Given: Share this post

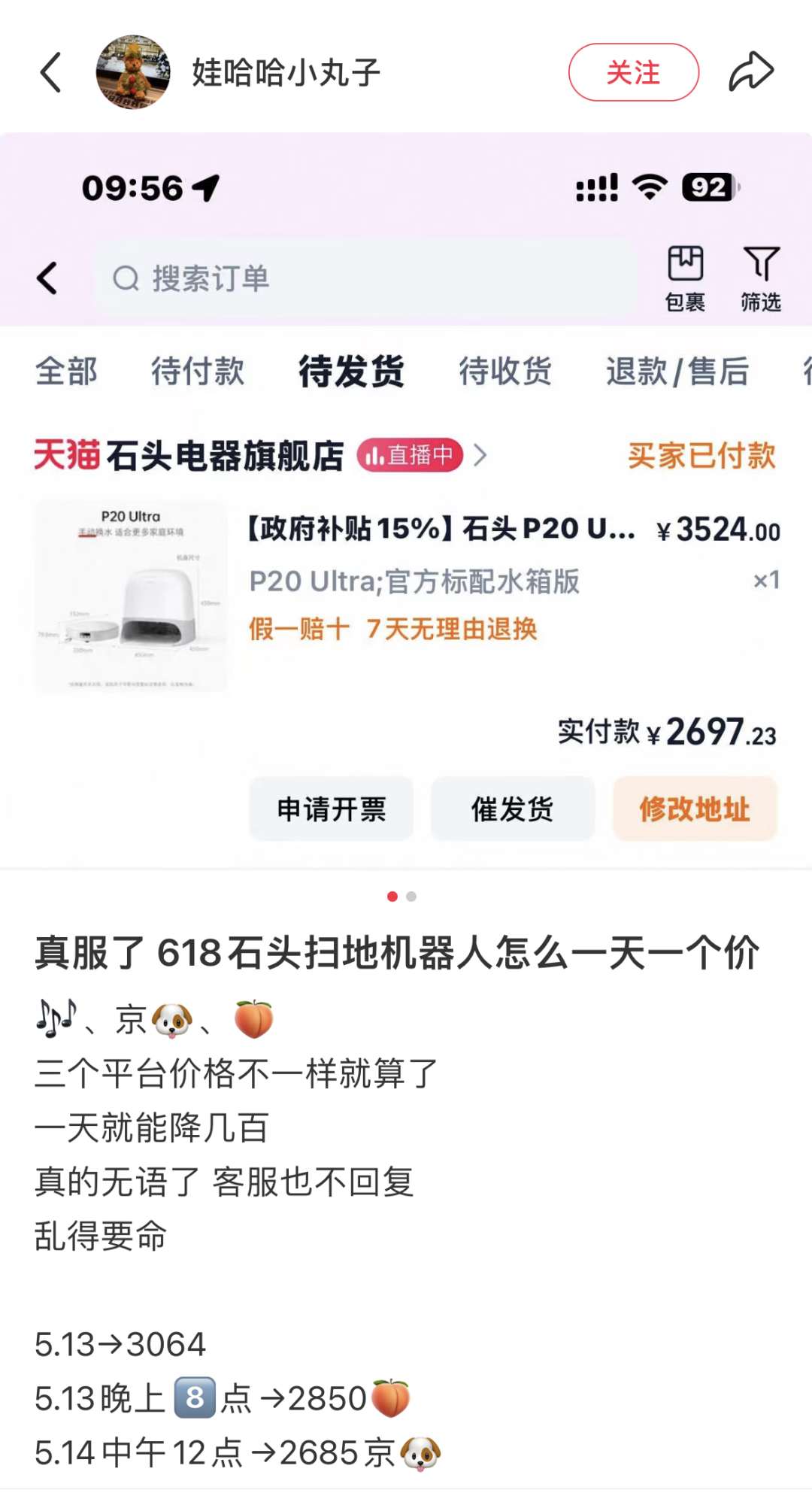Looking at the screenshot, I should coord(750,72).
